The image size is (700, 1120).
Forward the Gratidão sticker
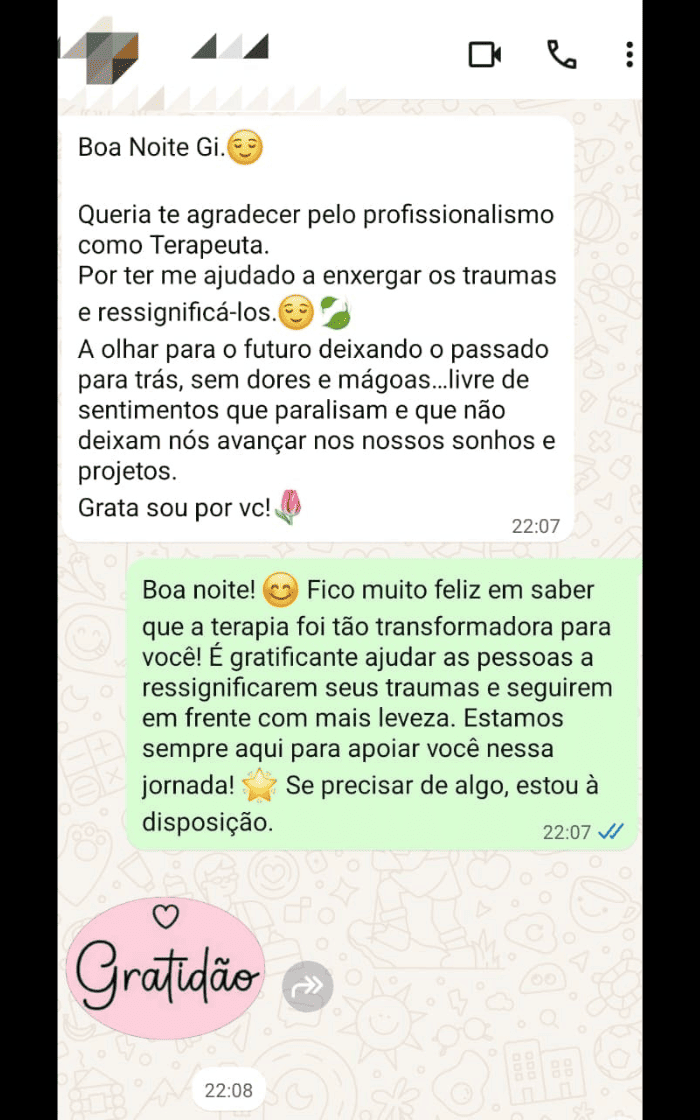click(307, 987)
